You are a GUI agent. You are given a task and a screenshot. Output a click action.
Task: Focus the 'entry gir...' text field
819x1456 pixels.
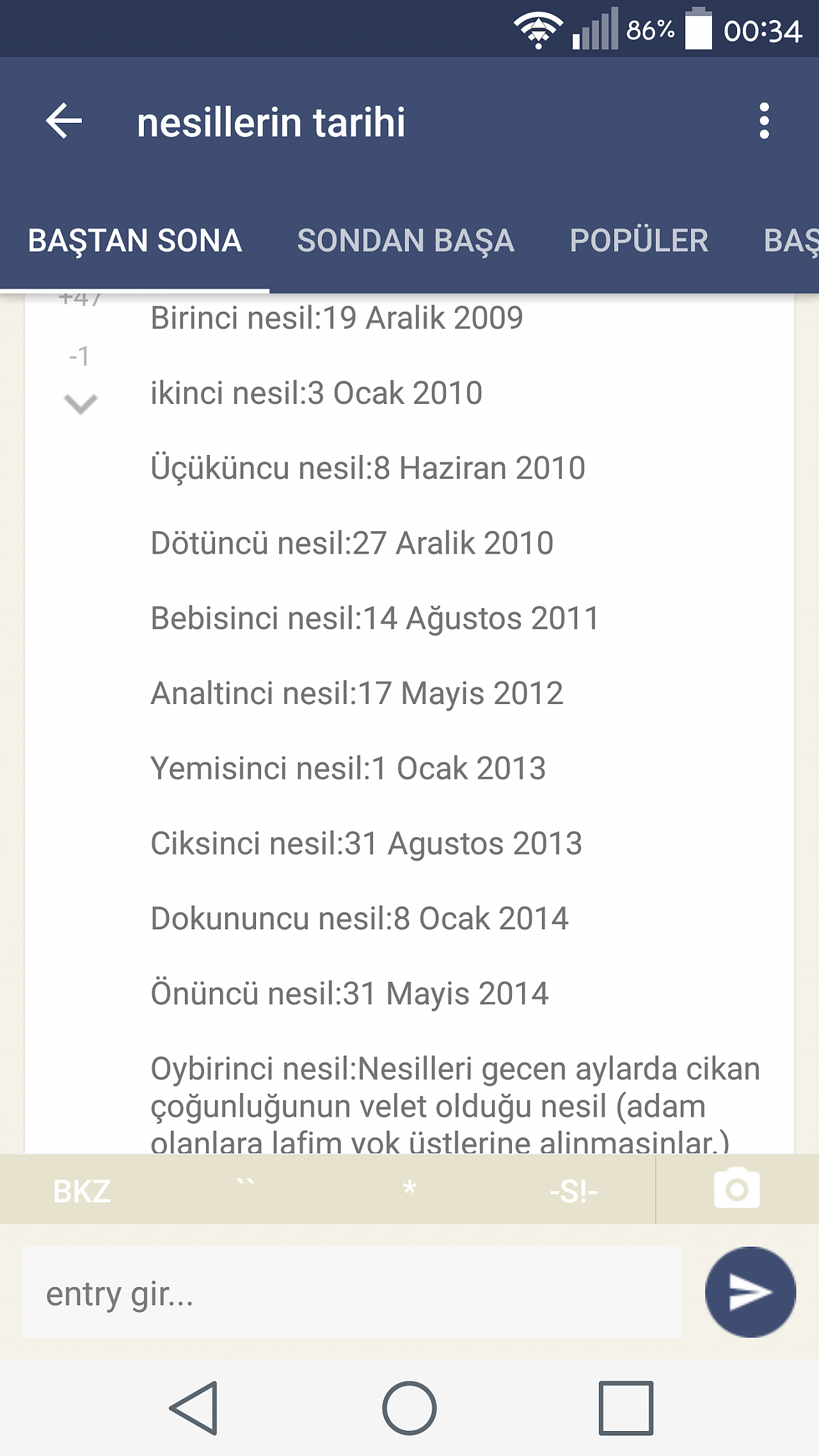pyautogui.click(x=353, y=1292)
